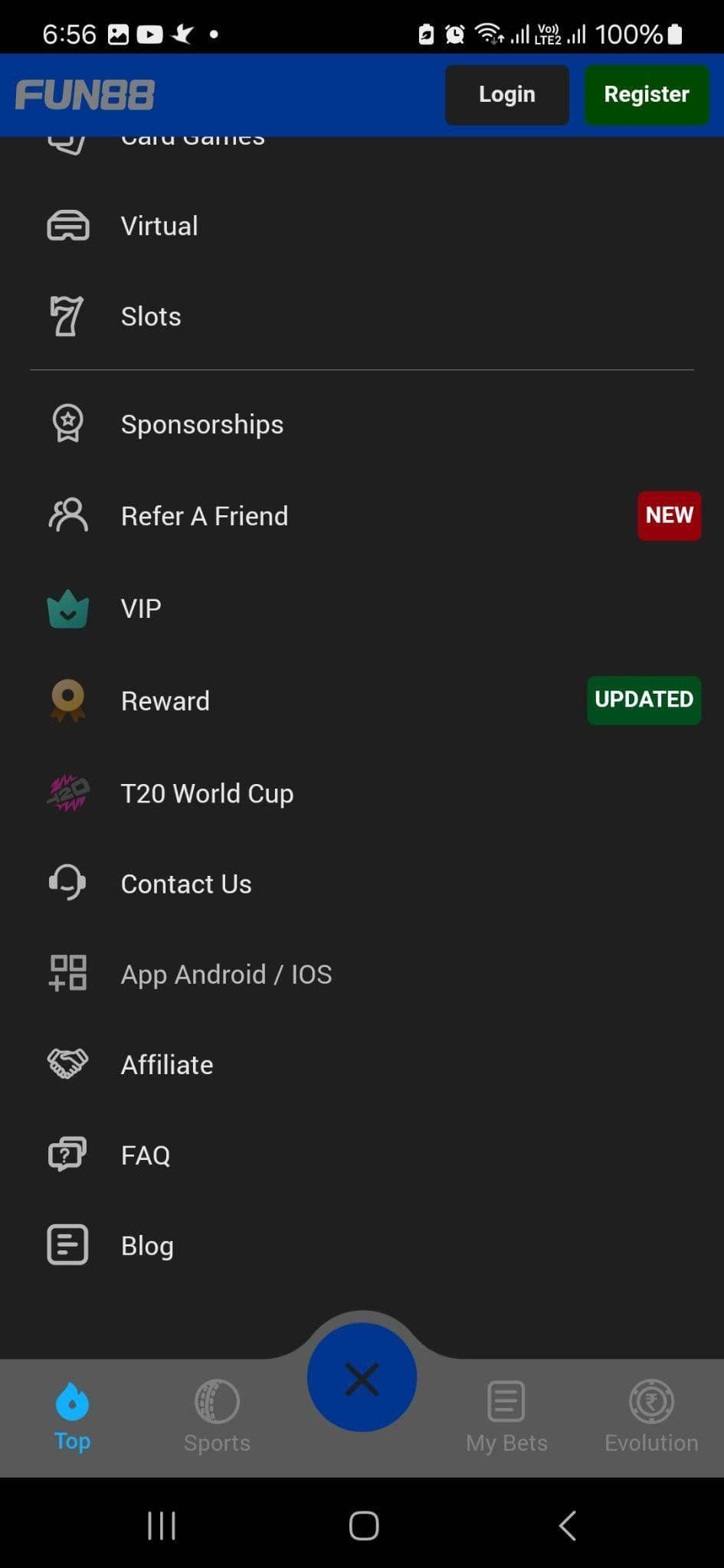Open Reward via the medal icon
This screenshot has height=1568, width=724.
(x=67, y=700)
